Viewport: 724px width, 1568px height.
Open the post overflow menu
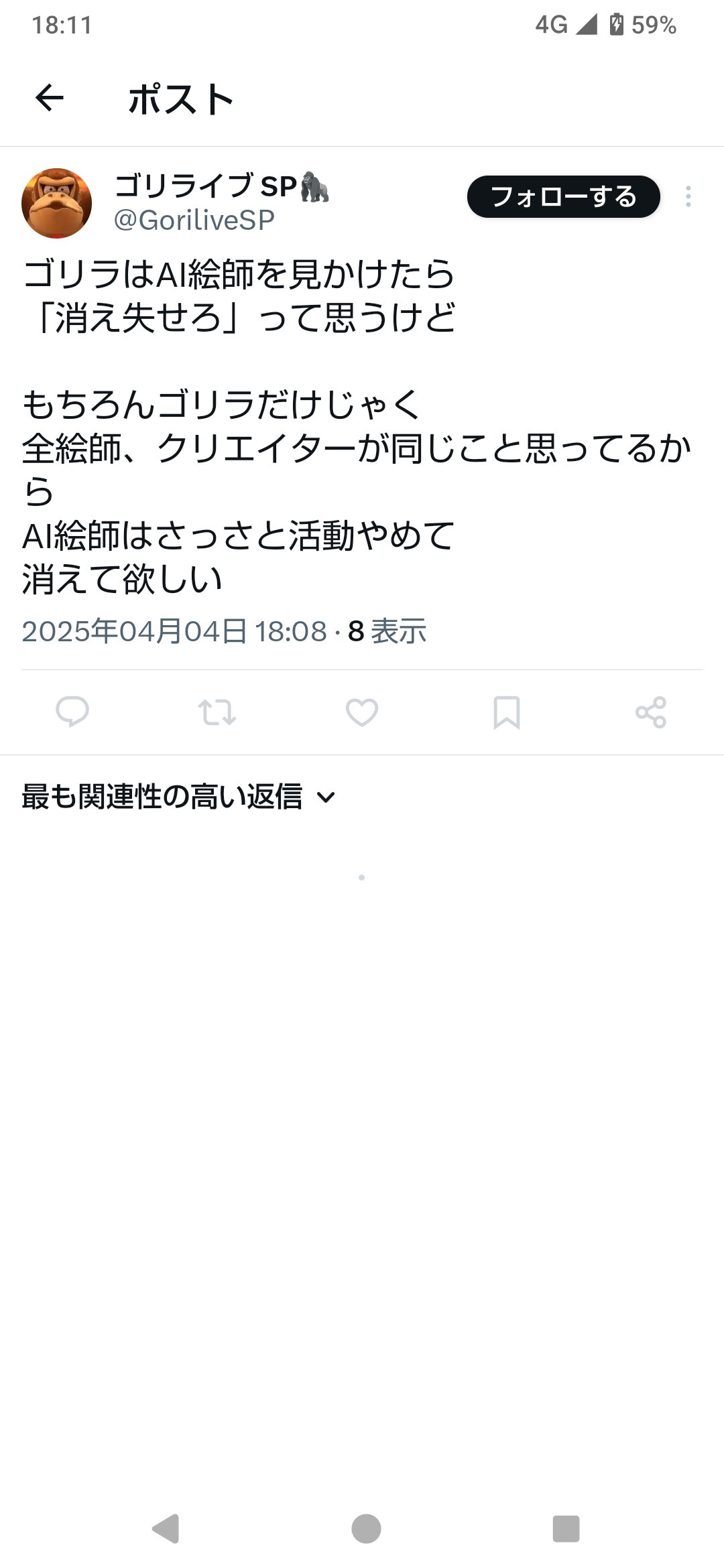(688, 197)
